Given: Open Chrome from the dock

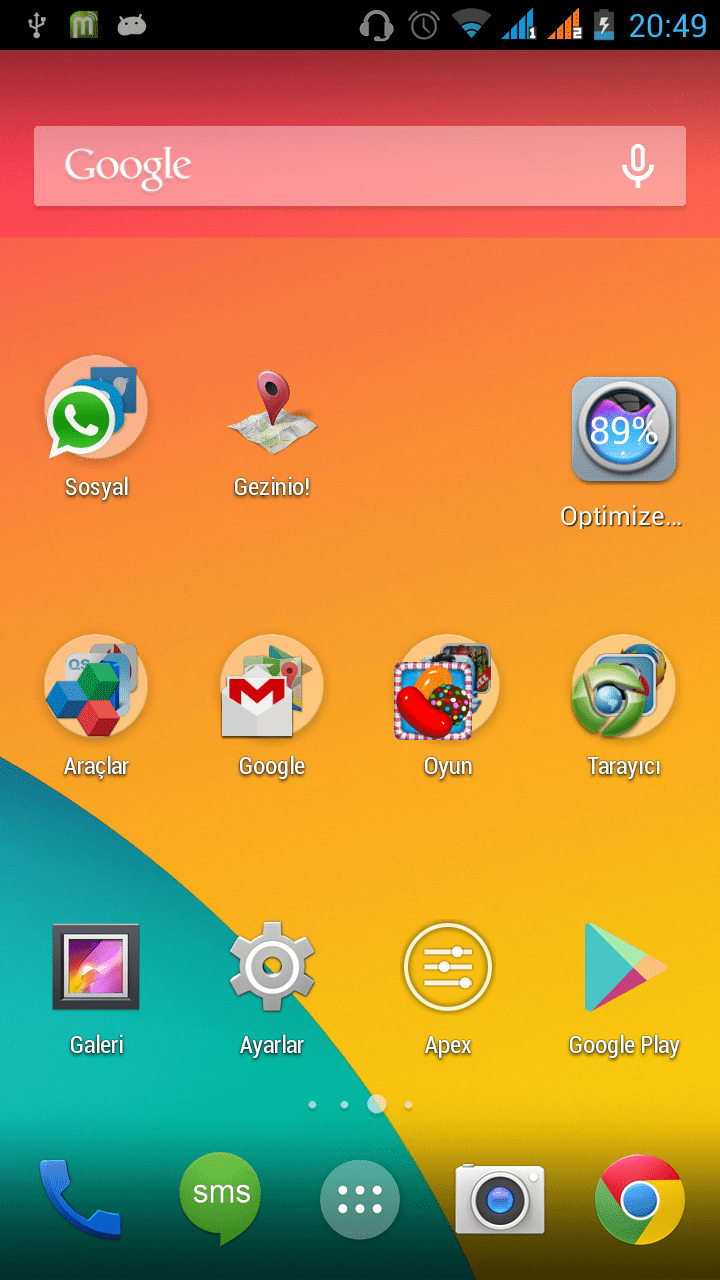Looking at the screenshot, I should tap(640, 1199).
